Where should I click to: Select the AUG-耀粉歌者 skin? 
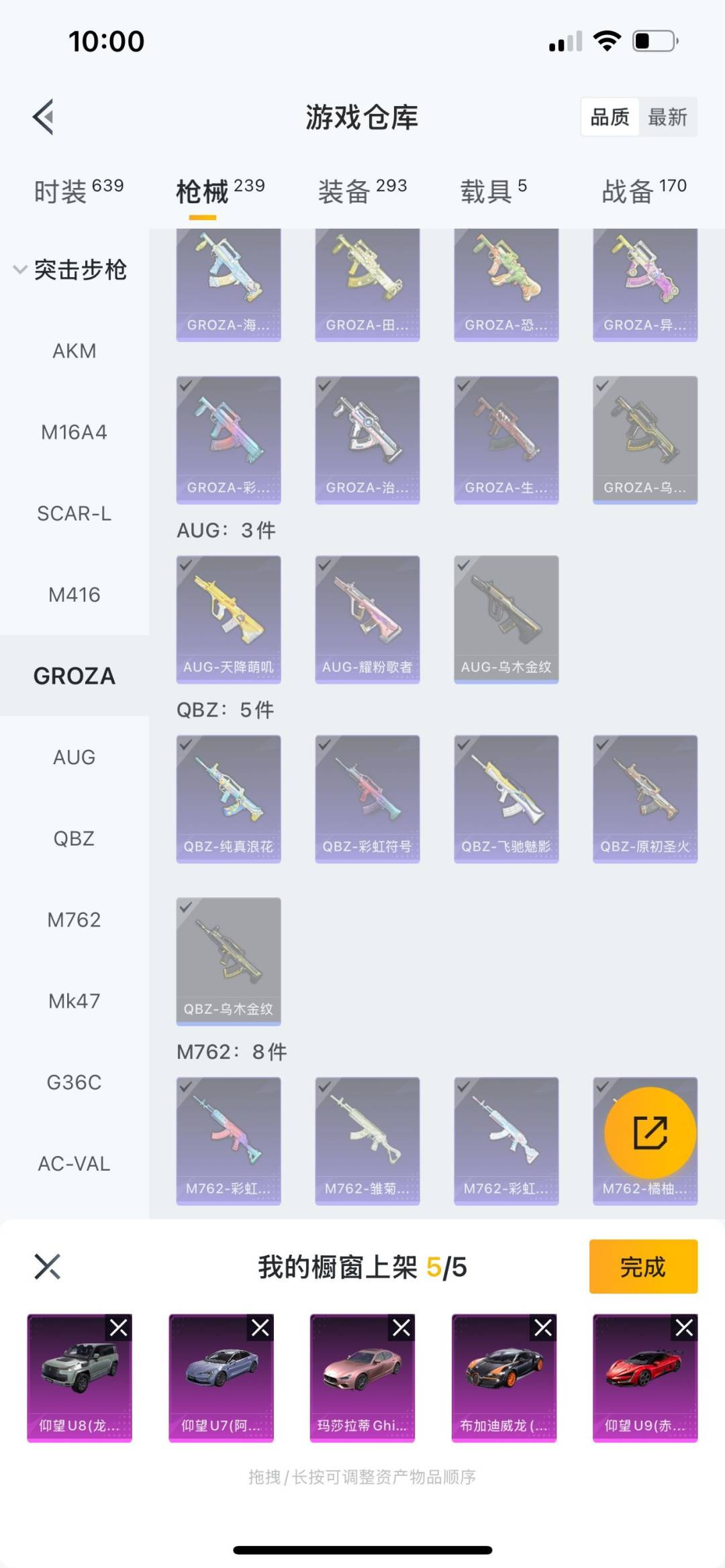coord(367,619)
